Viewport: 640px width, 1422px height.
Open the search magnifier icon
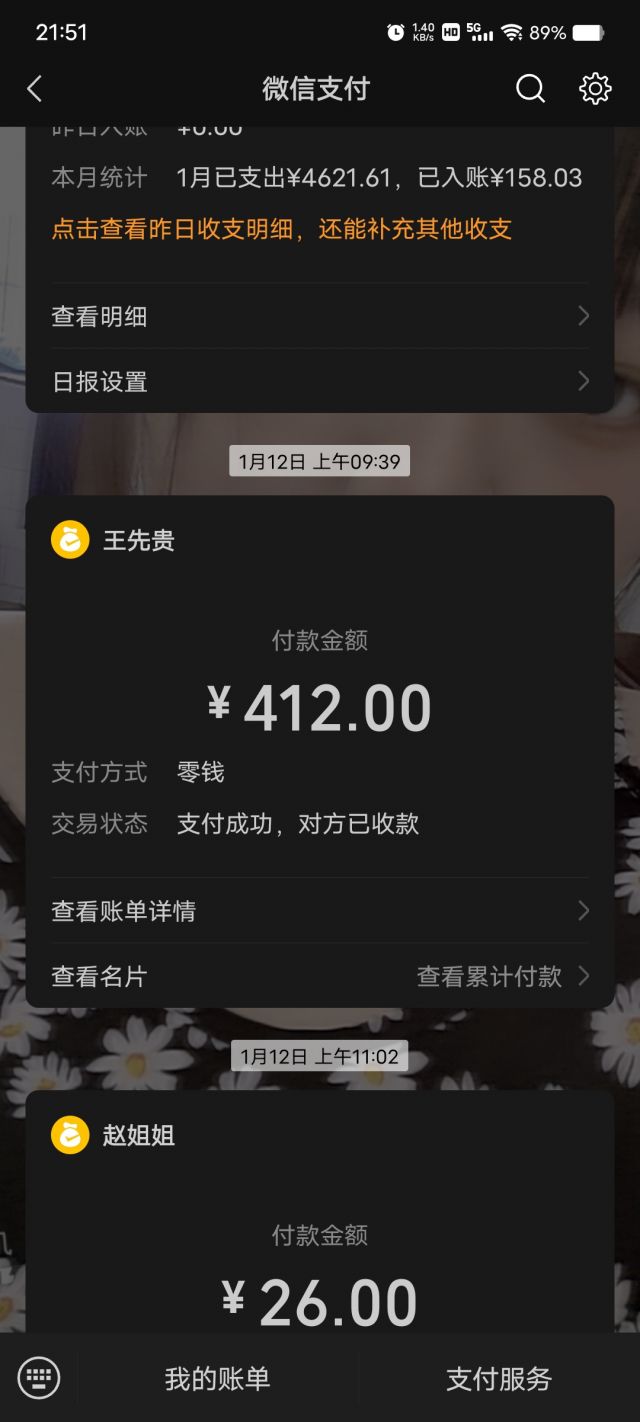[530, 89]
